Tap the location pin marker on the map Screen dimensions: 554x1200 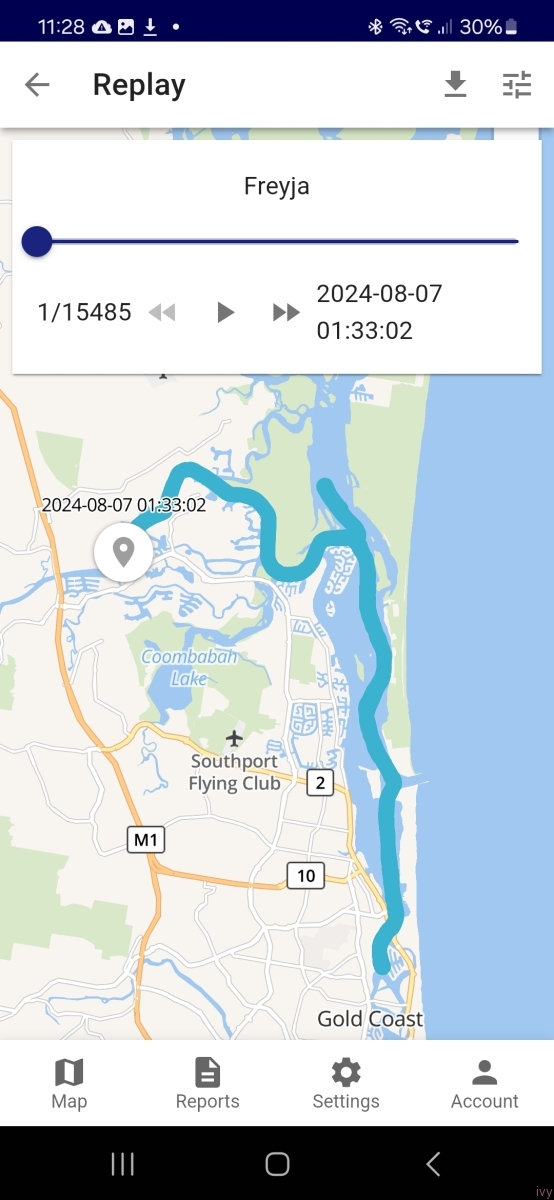coord(123,551)
